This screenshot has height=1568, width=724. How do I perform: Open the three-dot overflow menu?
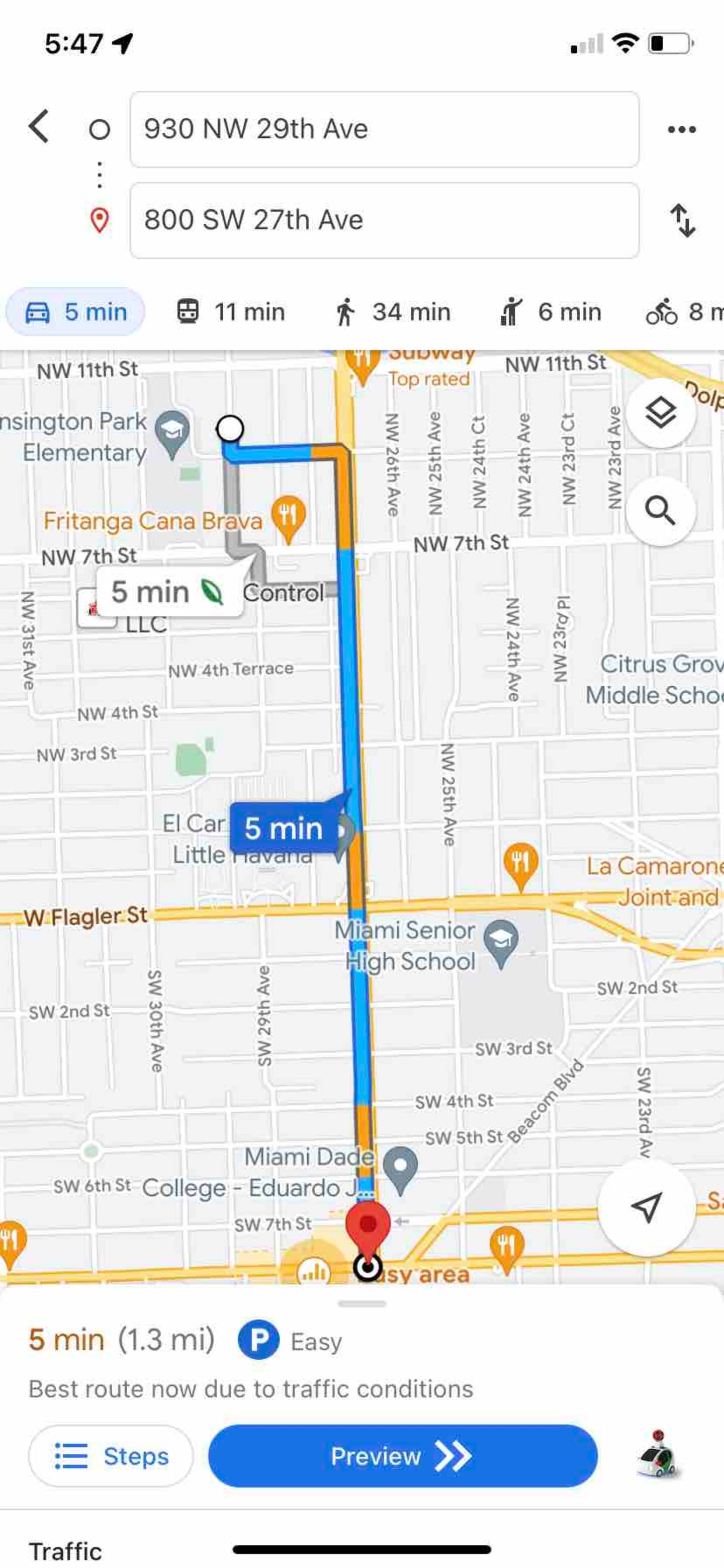[681, 129]
